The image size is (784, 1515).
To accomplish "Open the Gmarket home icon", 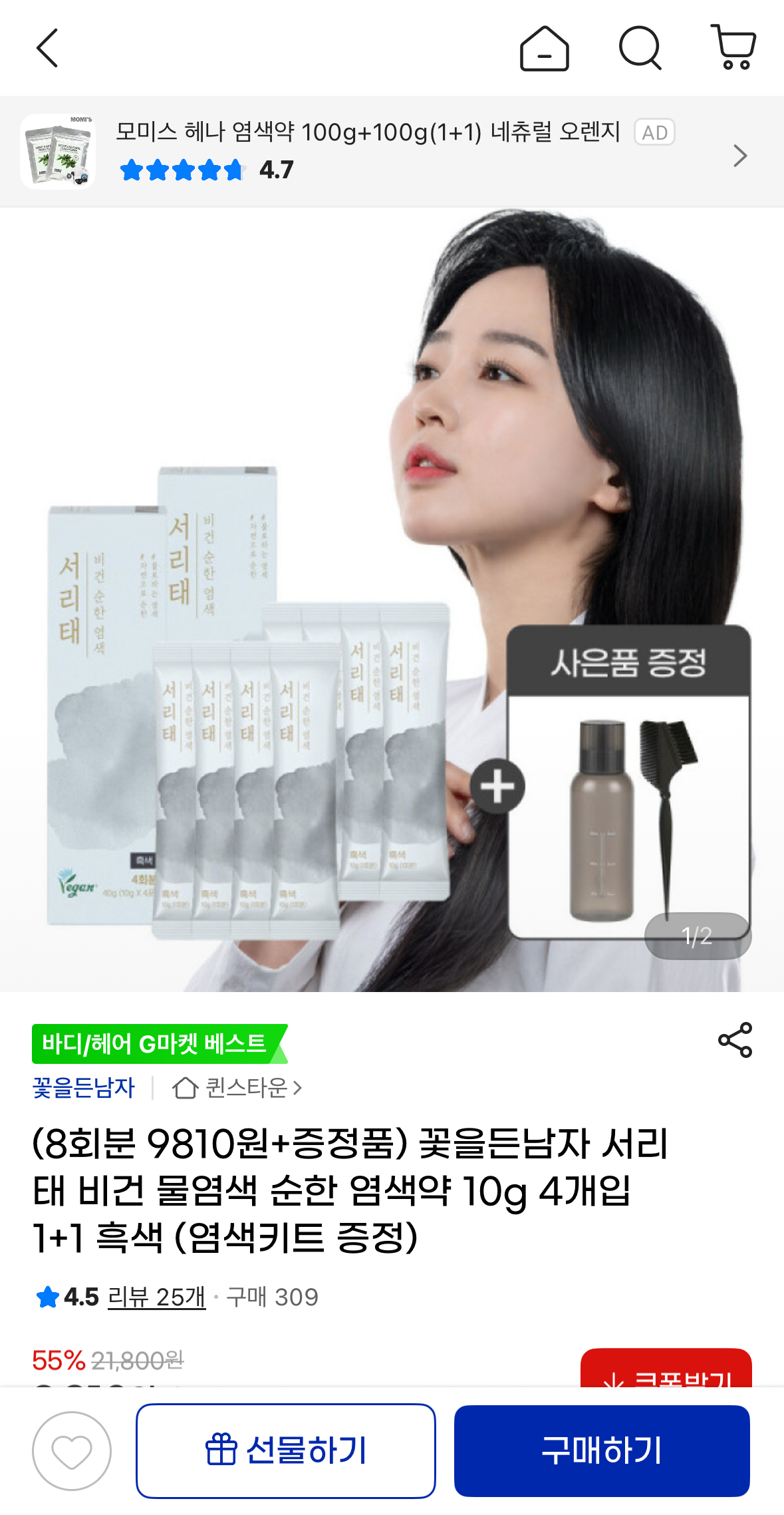I will click(x=544, y=49).
